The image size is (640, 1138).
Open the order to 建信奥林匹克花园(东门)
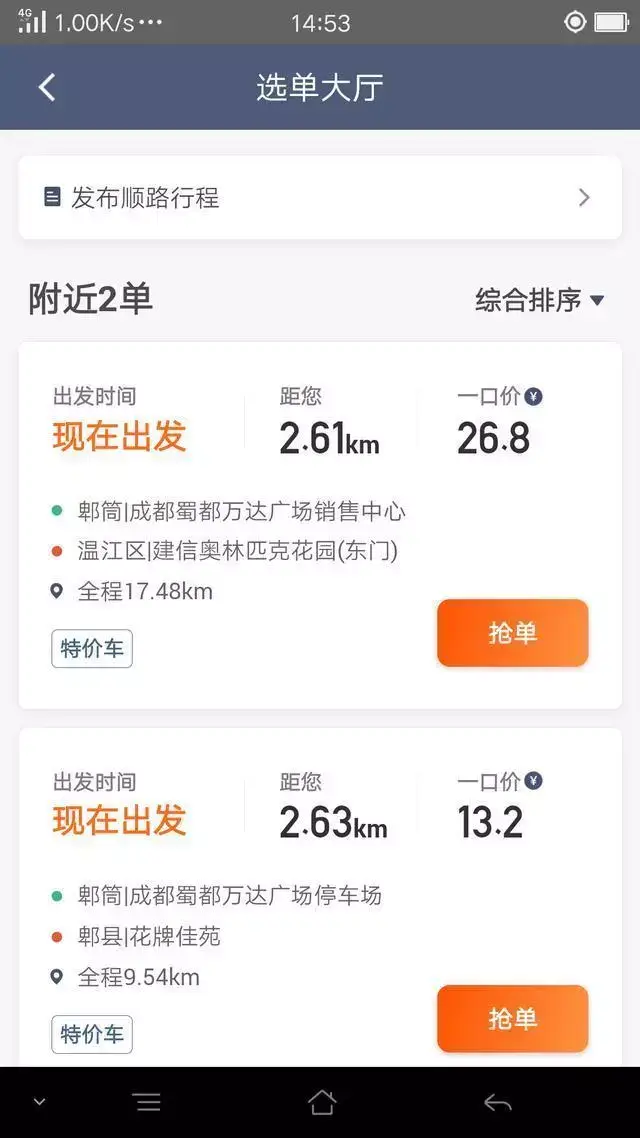[238, 551]
